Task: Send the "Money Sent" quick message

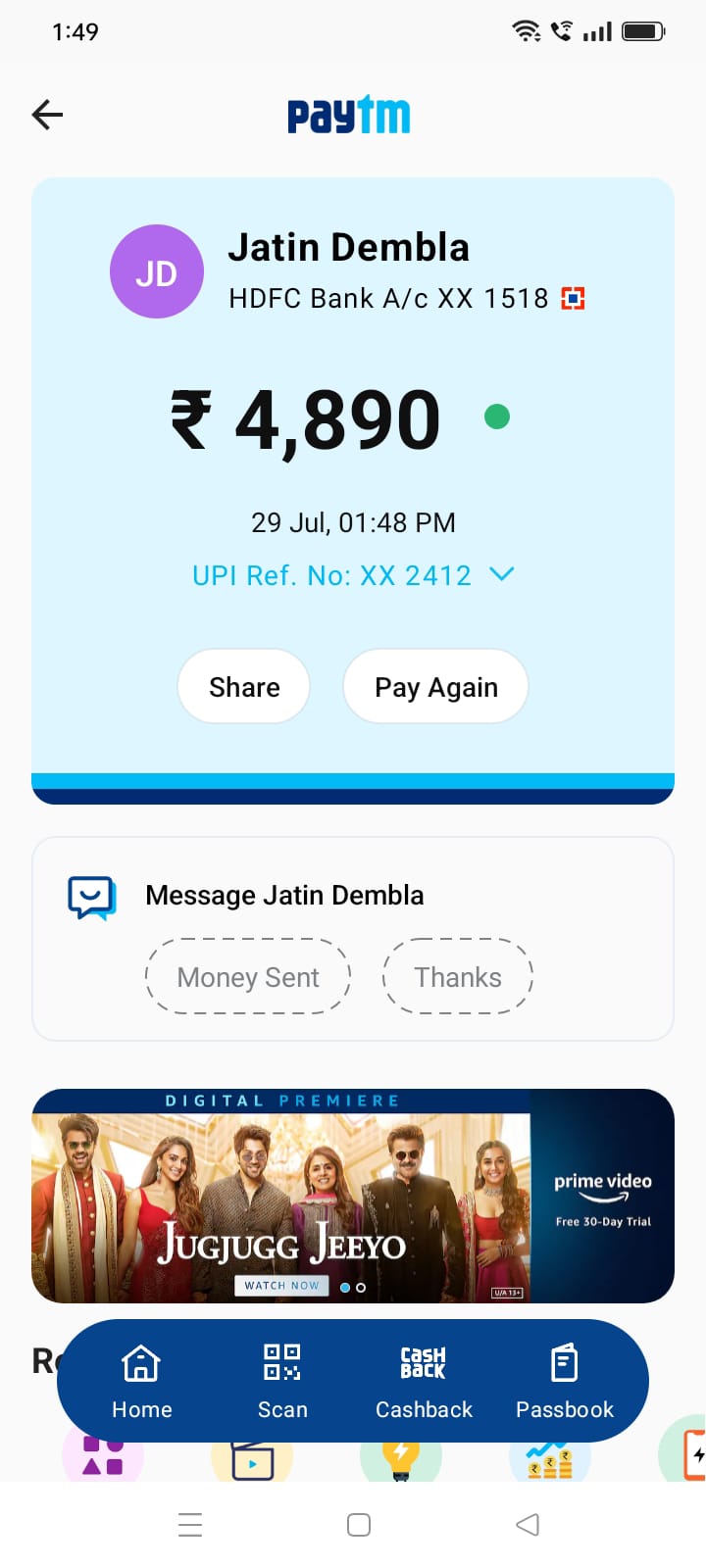Action: [x=248, y=977]
